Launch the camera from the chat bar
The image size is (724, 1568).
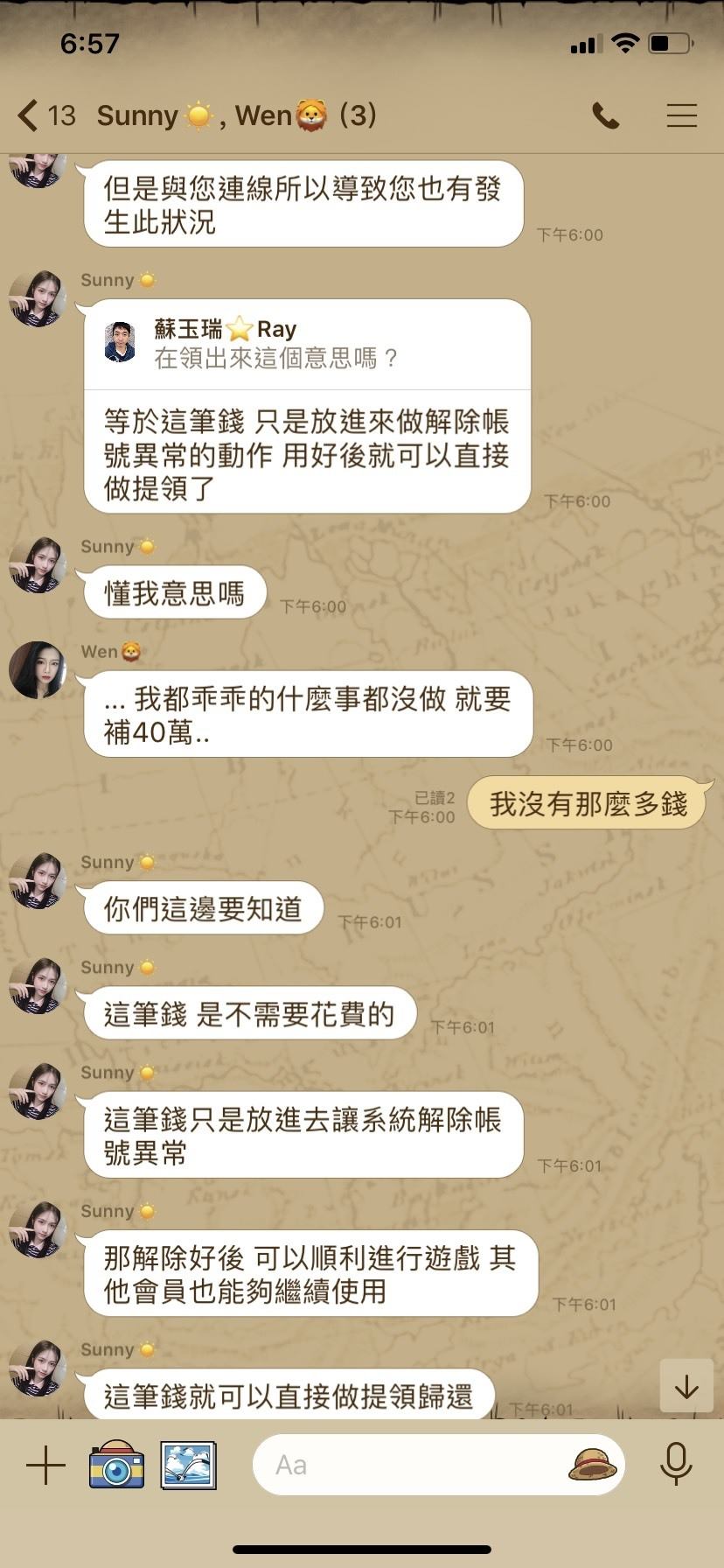pos(116,1465)
